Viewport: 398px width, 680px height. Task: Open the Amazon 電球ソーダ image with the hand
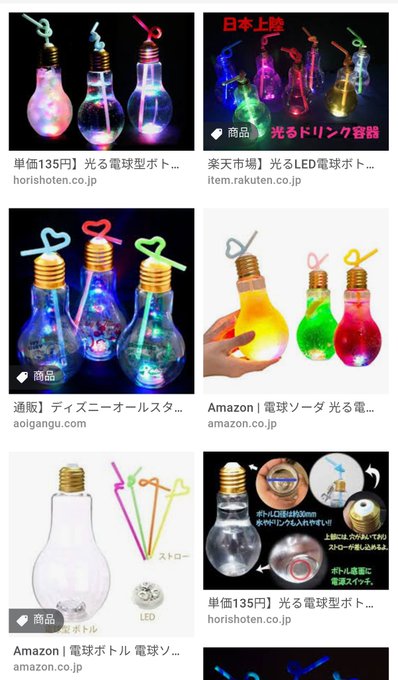pyautogui.click(x=296, y=301)
